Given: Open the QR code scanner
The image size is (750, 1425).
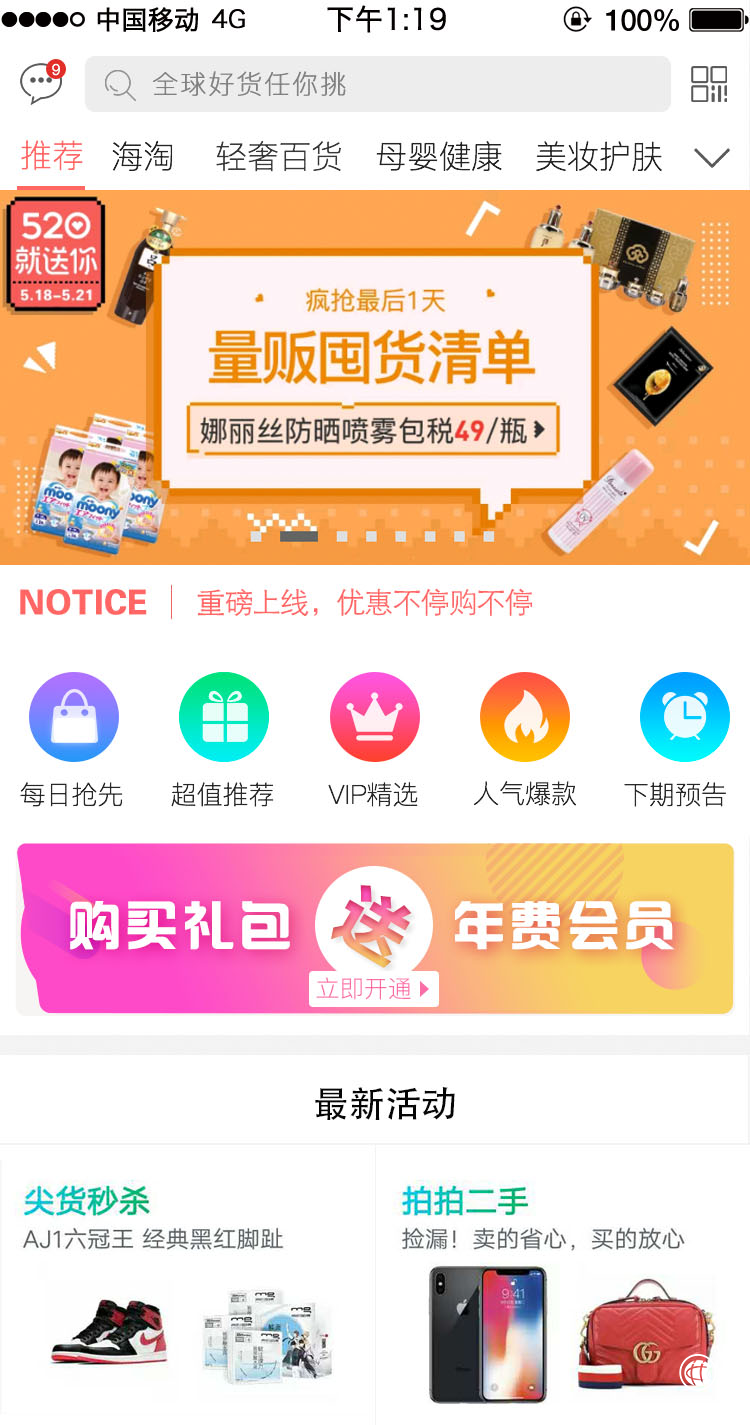Looking at the screenshot, I should pos(709,84).
